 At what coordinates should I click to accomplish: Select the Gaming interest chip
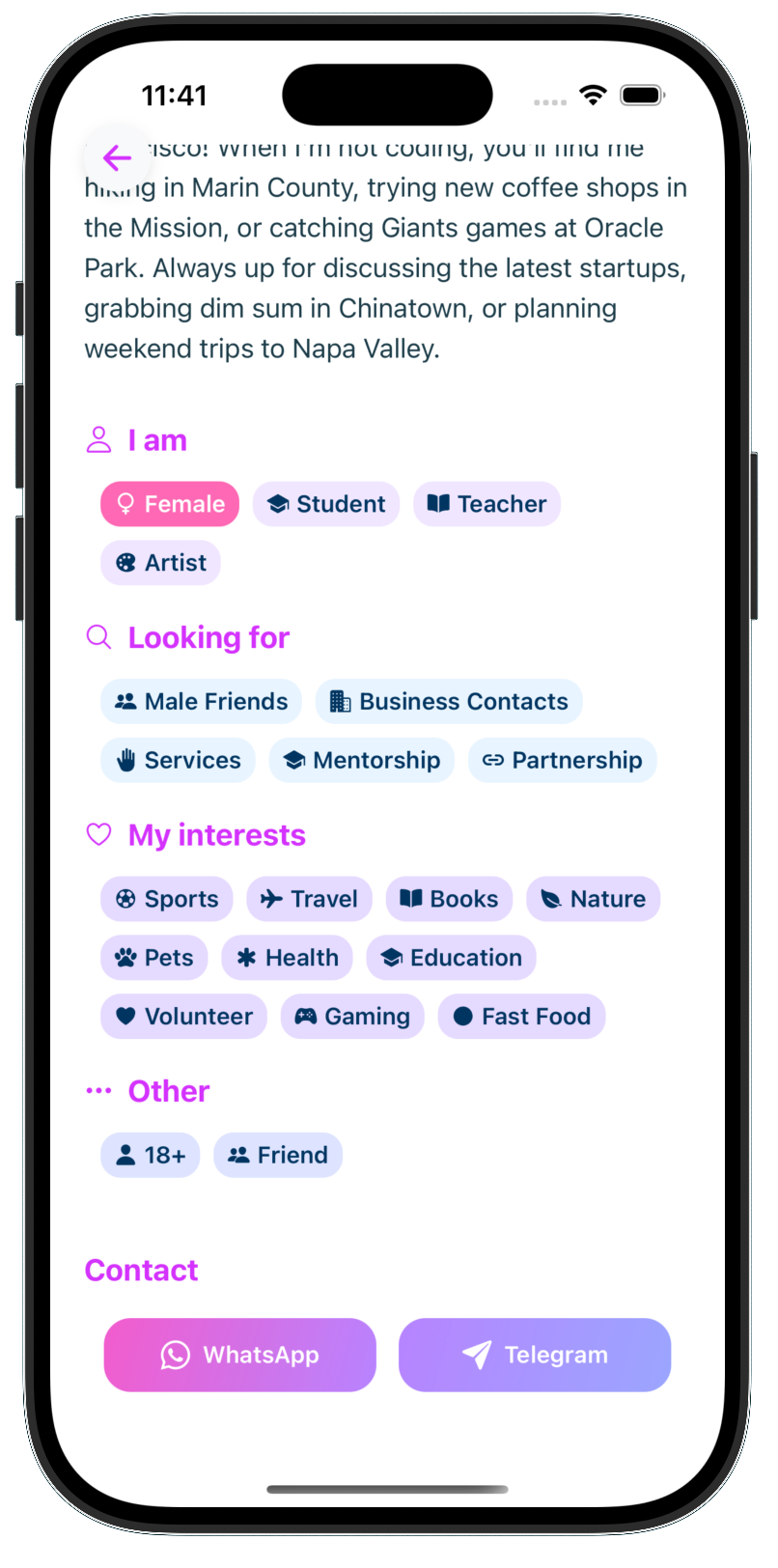point(352,1017)
